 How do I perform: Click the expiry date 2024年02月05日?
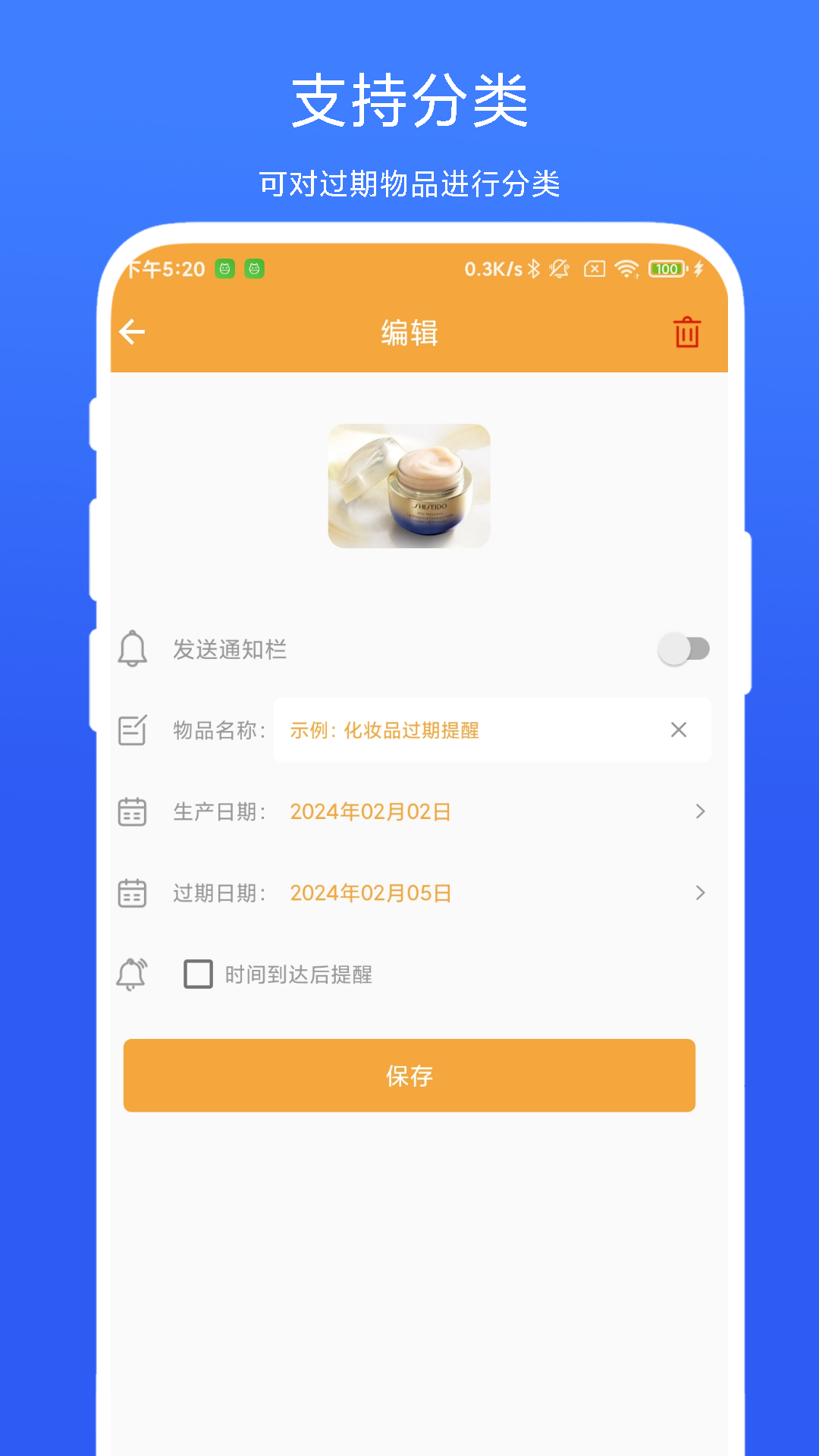[x=371, y=893]
